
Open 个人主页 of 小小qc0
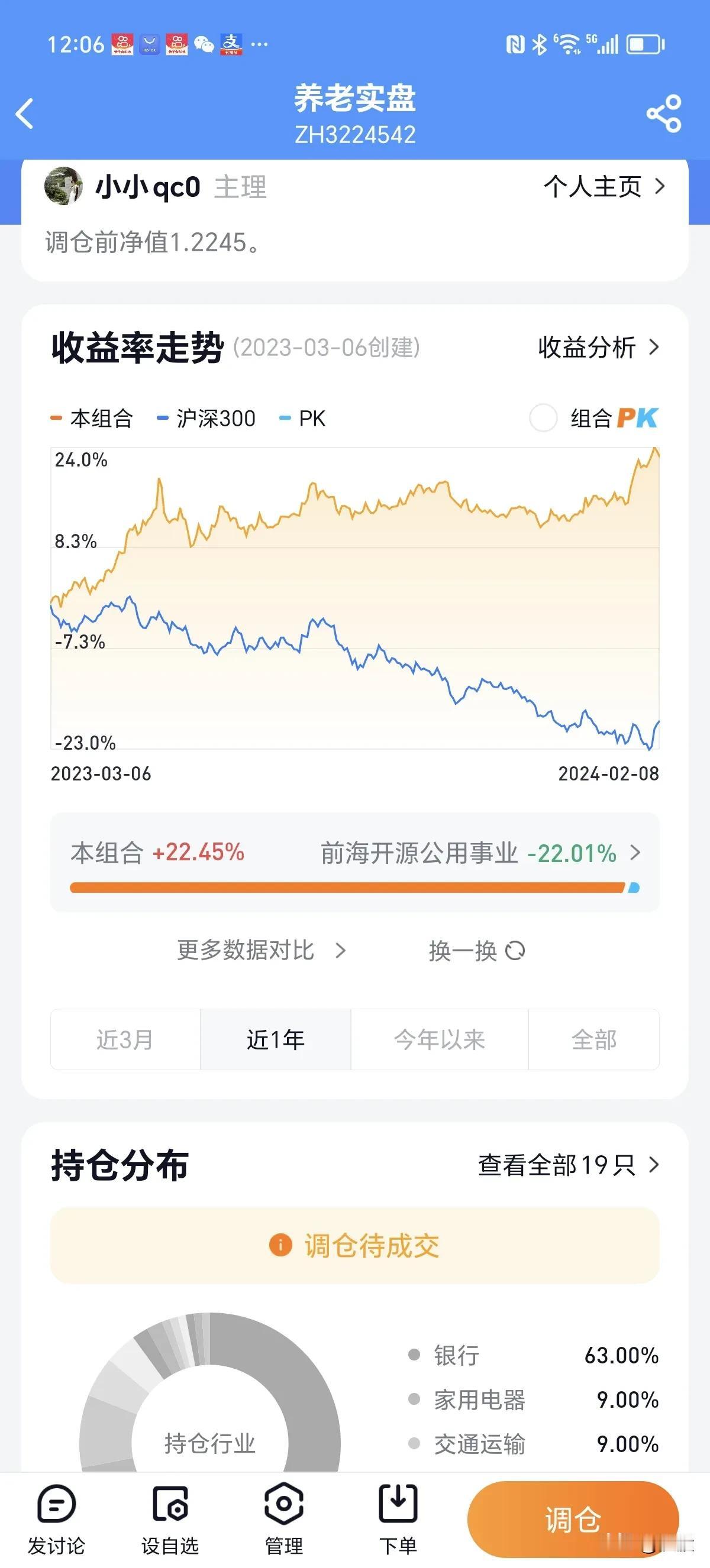point(603,187)
